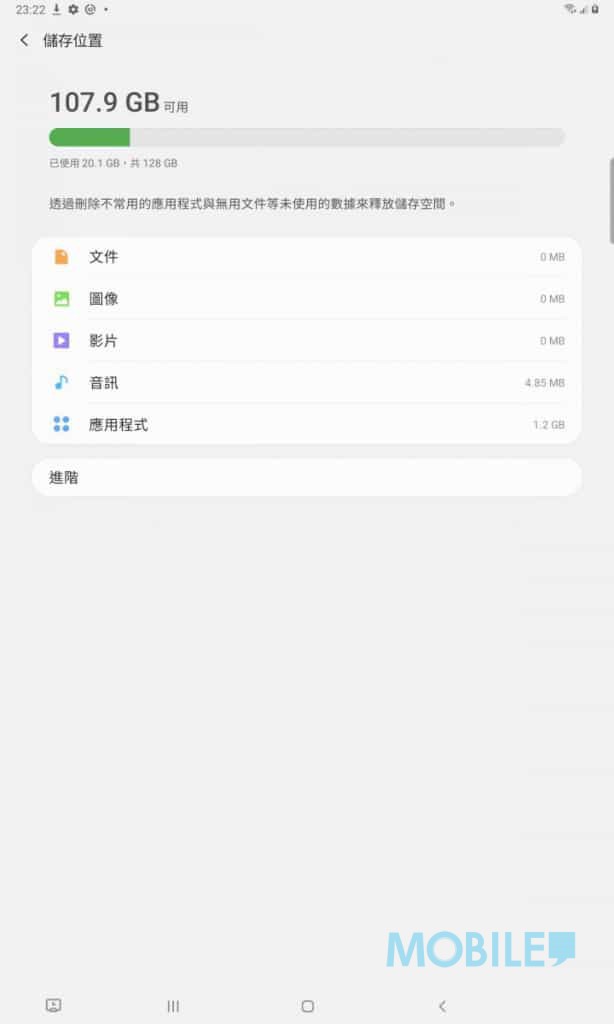Tap the system home button
Image resolution: width=614 pixels, height=1024 pixels.
[308, 1006]
